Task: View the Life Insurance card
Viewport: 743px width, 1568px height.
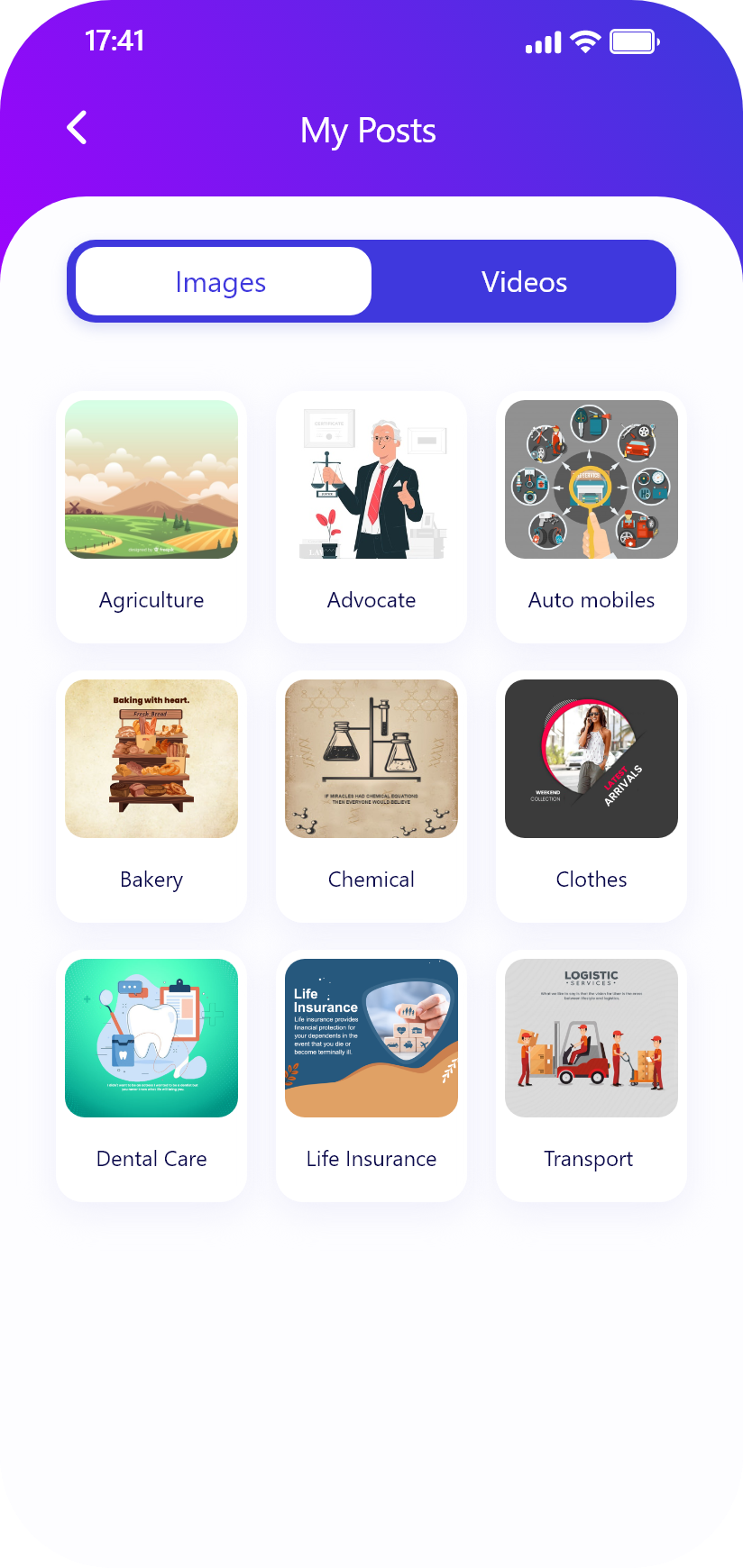Action: tap(371, 1075)
